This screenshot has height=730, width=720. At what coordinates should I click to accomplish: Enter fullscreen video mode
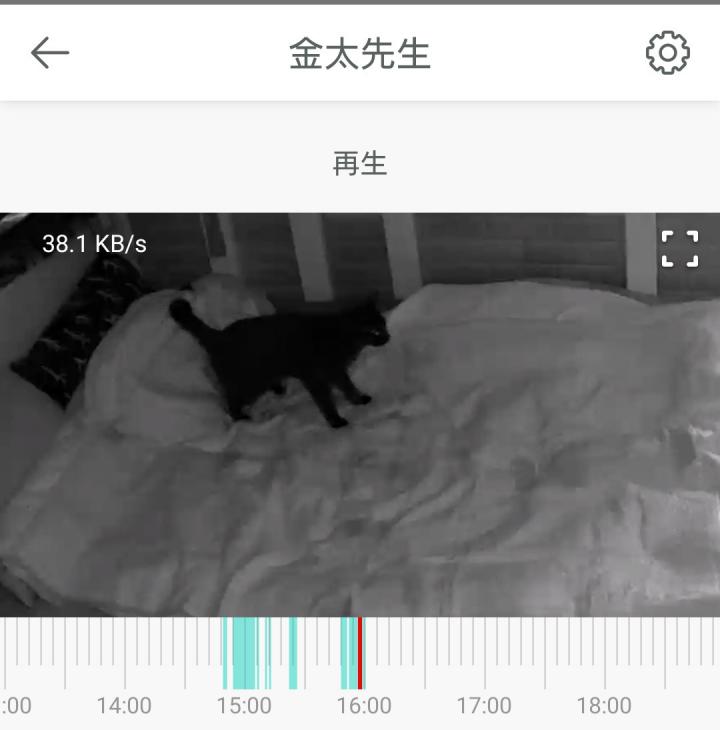point(680,248)
